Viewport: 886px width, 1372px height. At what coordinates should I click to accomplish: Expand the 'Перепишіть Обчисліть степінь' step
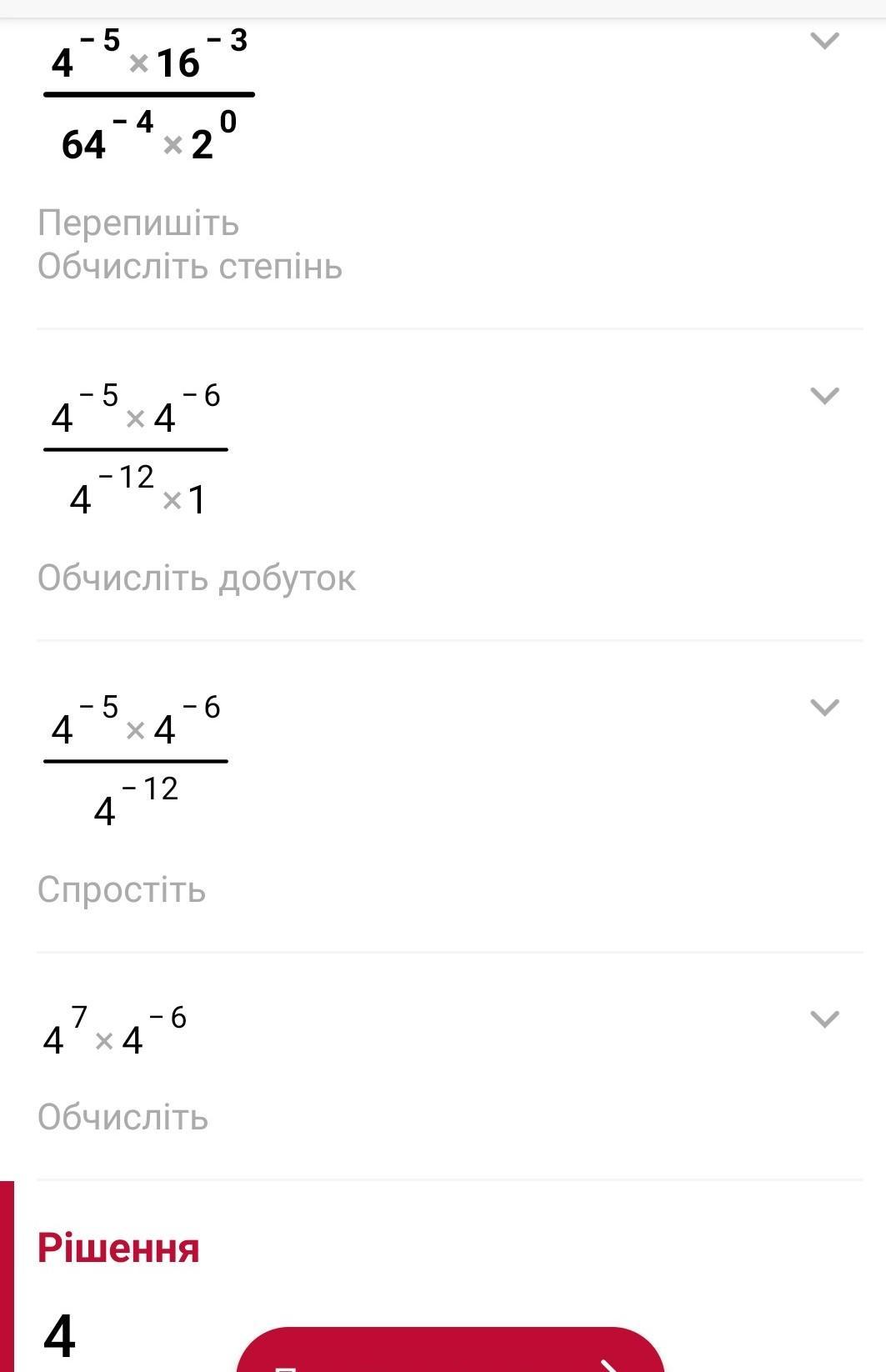[823, 40]
